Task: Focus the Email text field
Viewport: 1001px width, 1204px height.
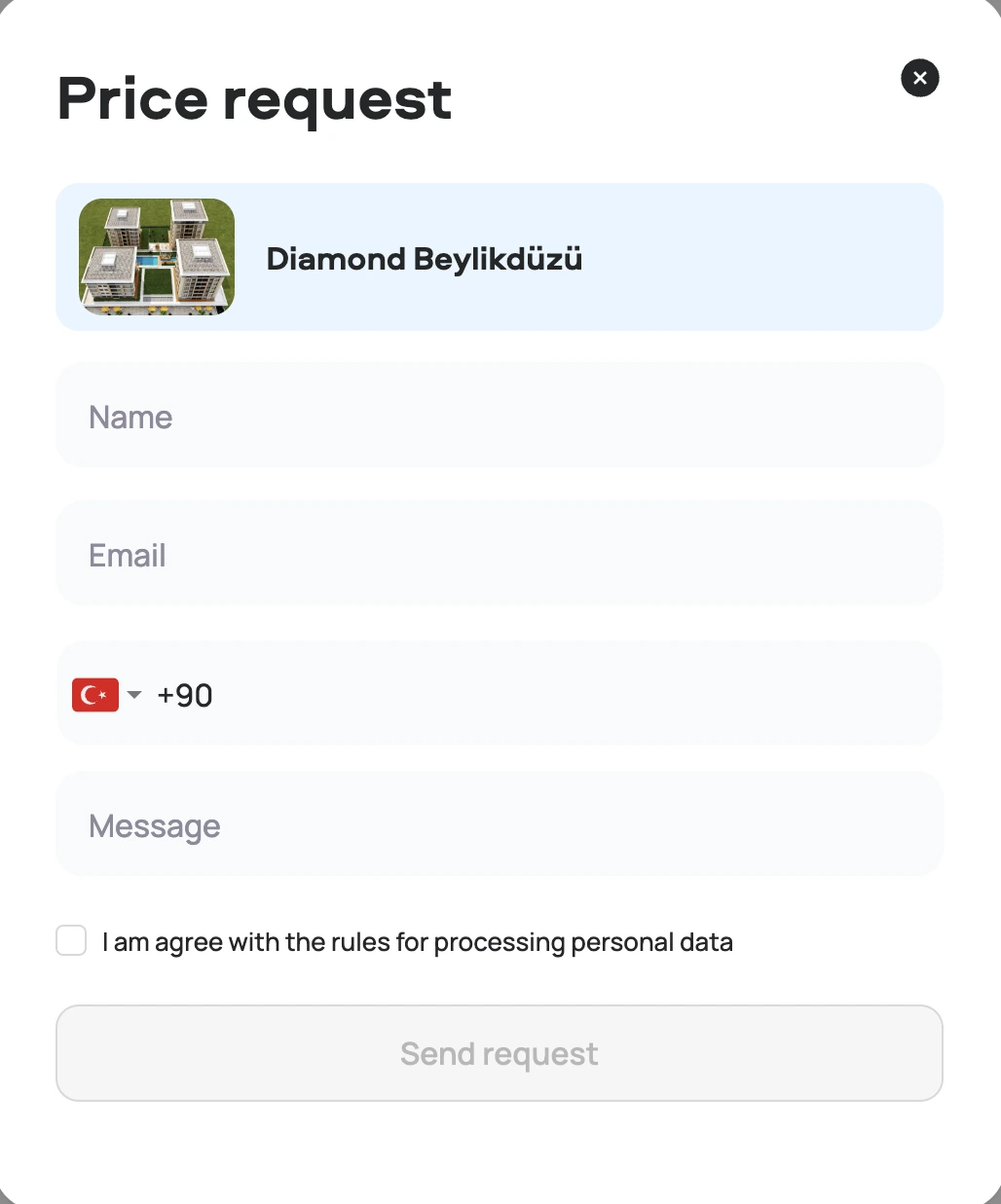Action: 499,555
